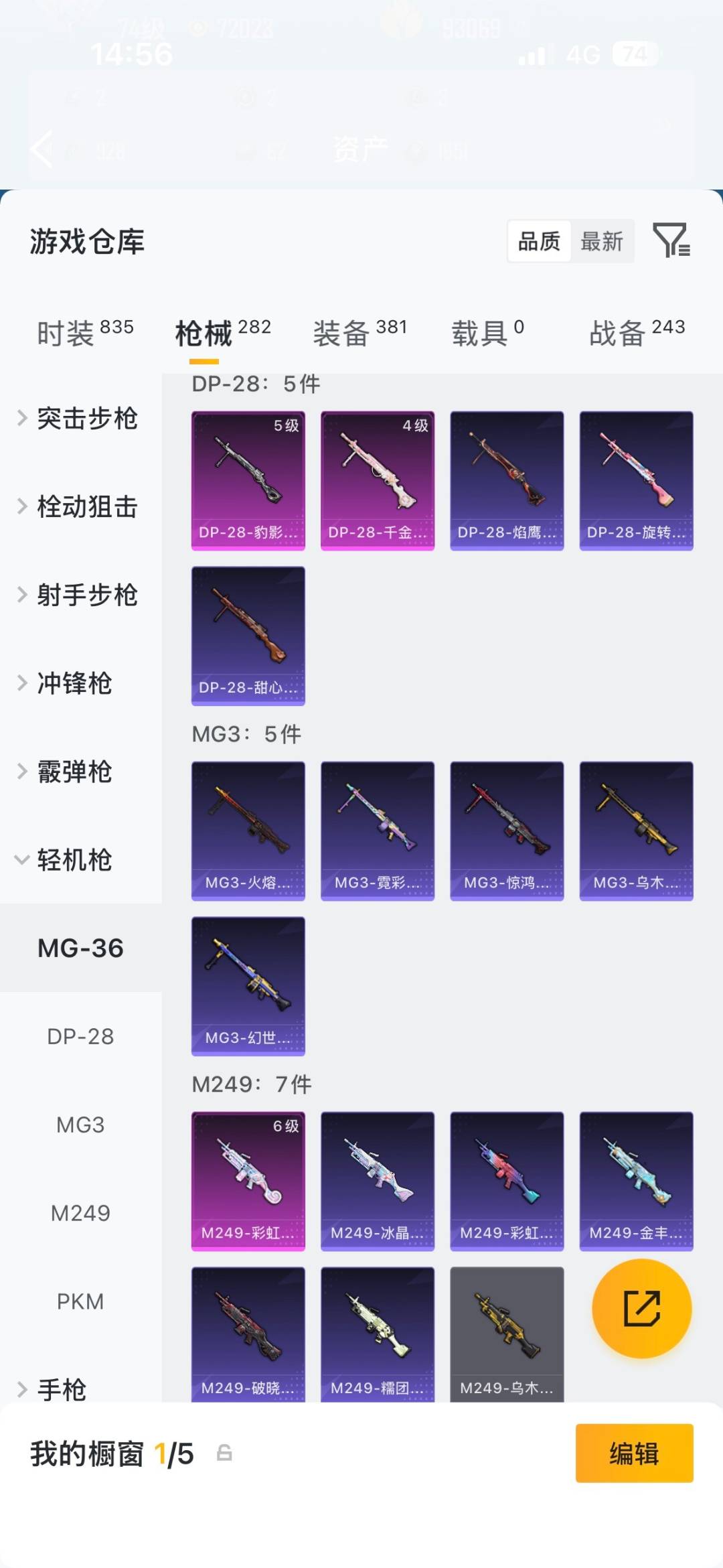Select DP-28 in the sidebar
Screen dimensions: 723x1568
(x=80, y=1036)
